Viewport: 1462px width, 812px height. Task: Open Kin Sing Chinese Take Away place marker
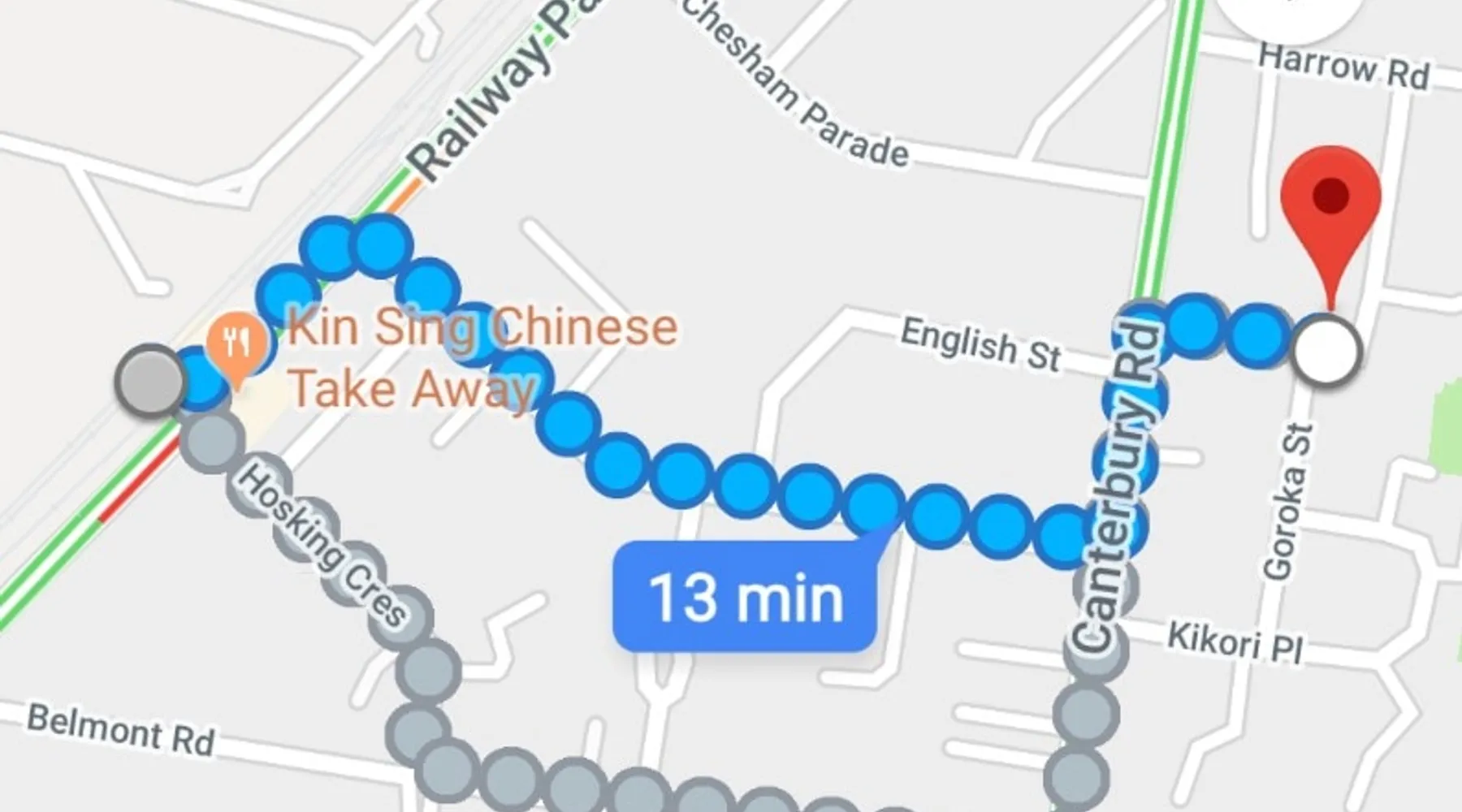236,343
